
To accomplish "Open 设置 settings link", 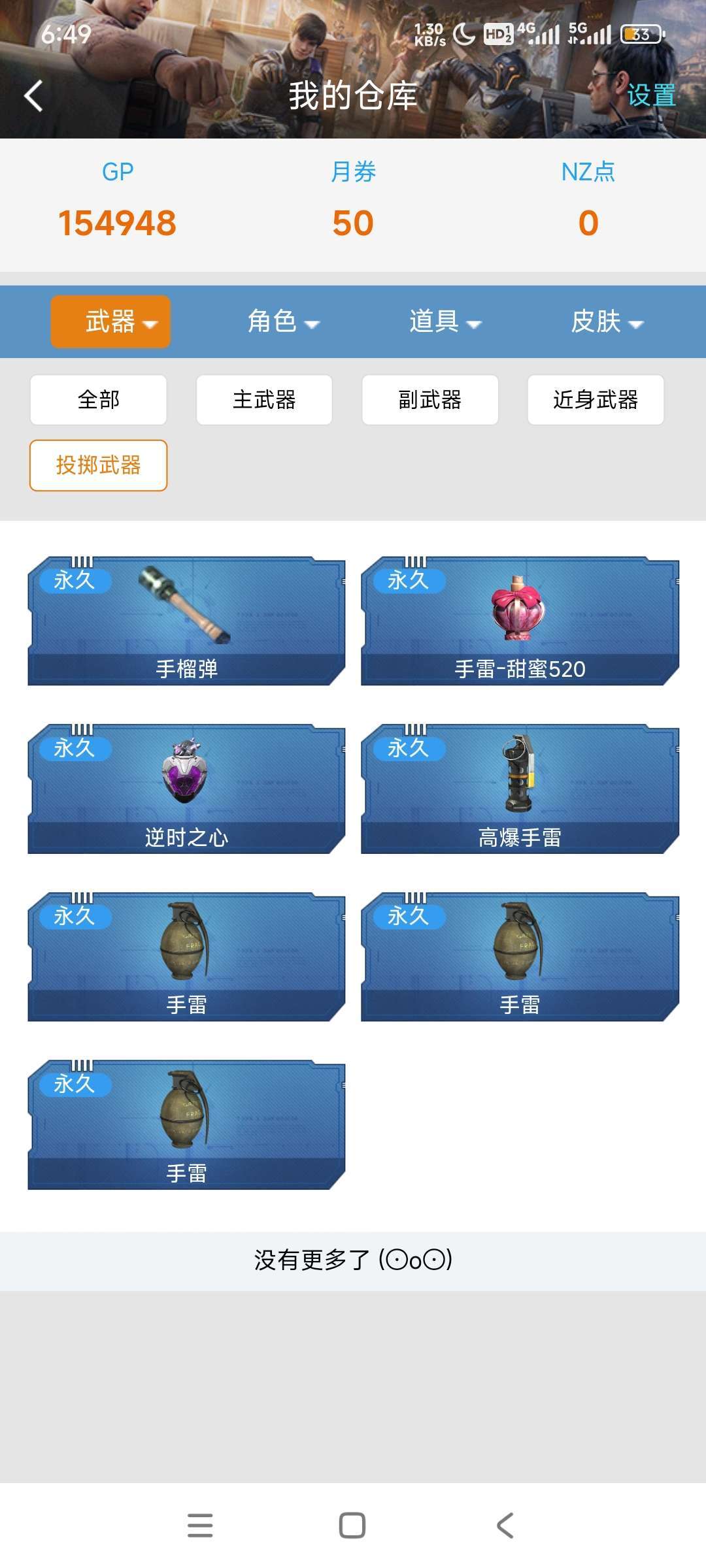I will [651, 96].
